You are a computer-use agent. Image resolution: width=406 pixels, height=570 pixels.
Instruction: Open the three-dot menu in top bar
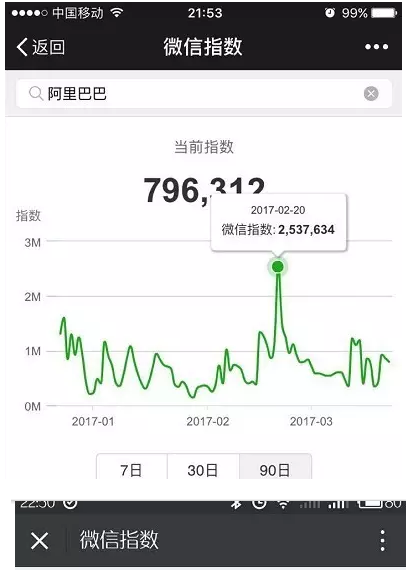click(x=377, y=47)
